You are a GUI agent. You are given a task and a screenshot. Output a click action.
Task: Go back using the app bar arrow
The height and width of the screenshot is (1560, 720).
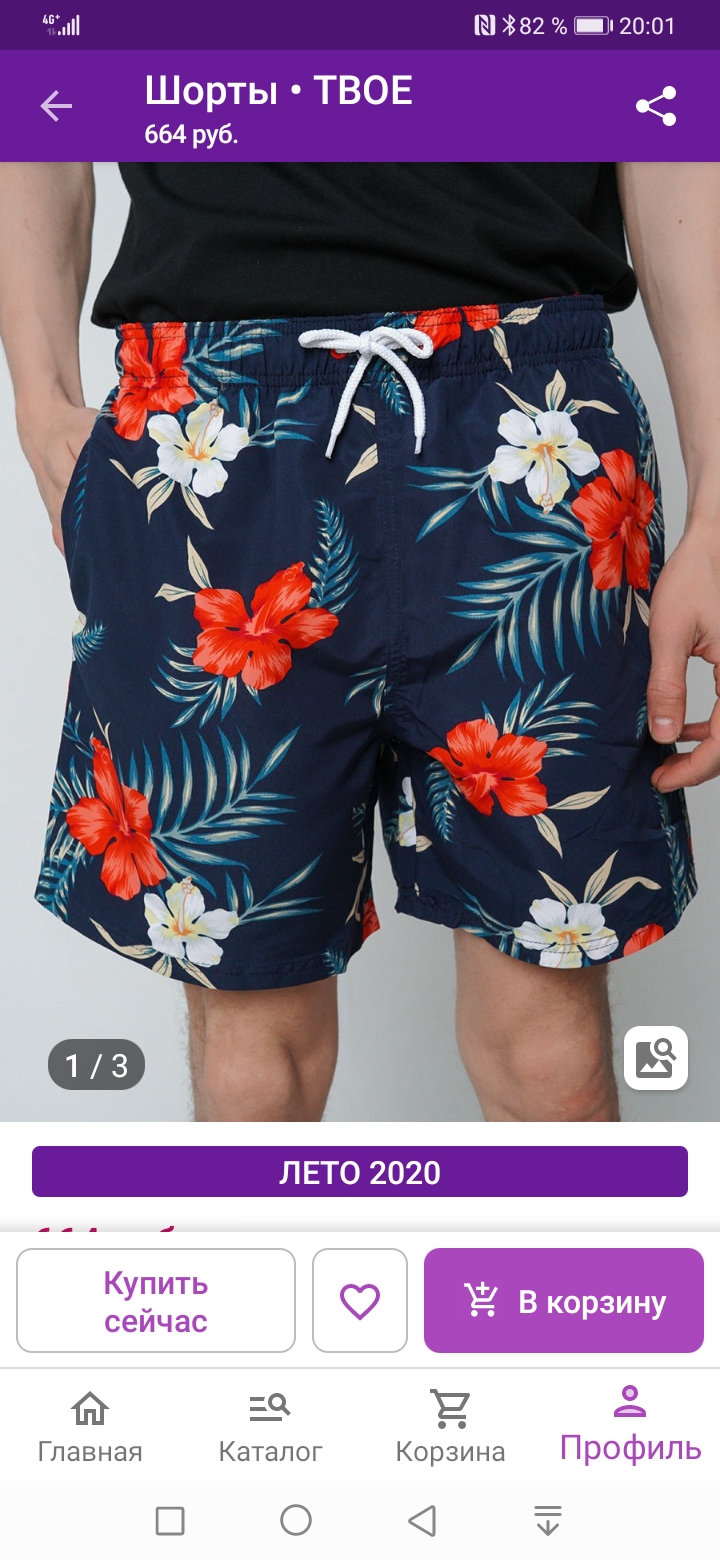pyautogui.click(x=56, y=106)
